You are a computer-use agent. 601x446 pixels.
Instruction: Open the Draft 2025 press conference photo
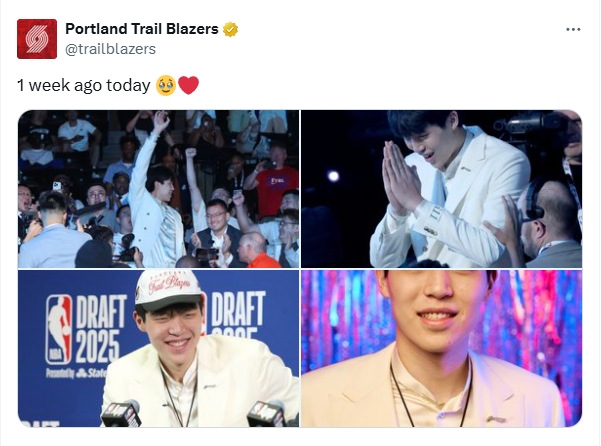click(x=158, y=348)
